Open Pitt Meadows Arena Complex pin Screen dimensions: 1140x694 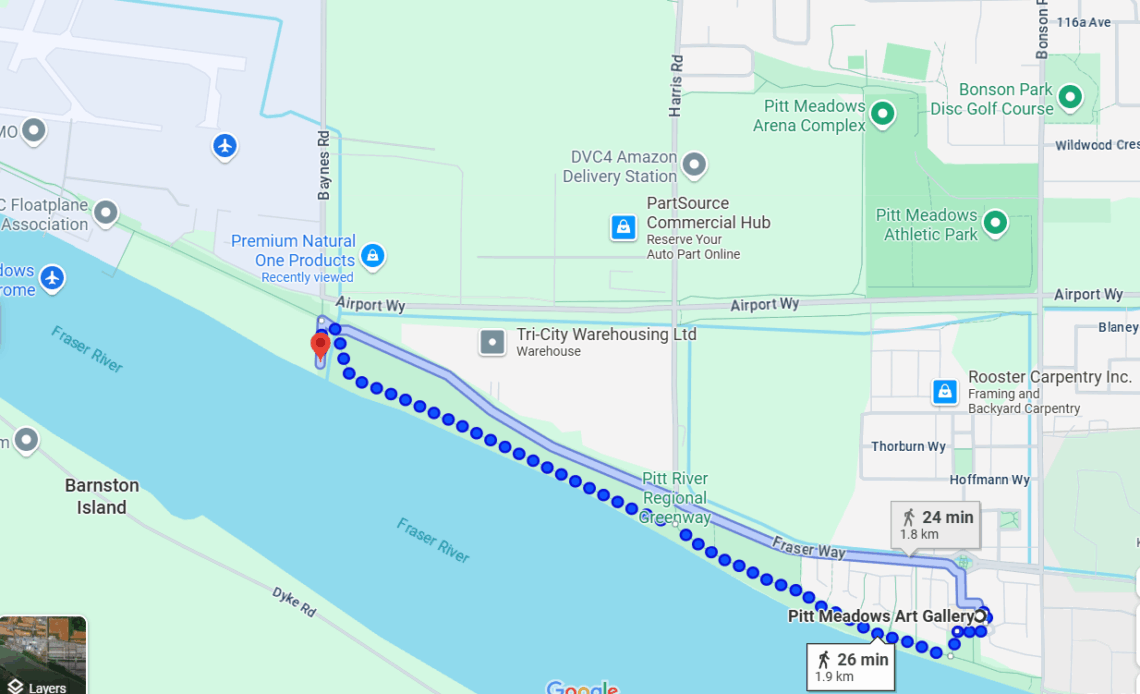coord(882,114)
